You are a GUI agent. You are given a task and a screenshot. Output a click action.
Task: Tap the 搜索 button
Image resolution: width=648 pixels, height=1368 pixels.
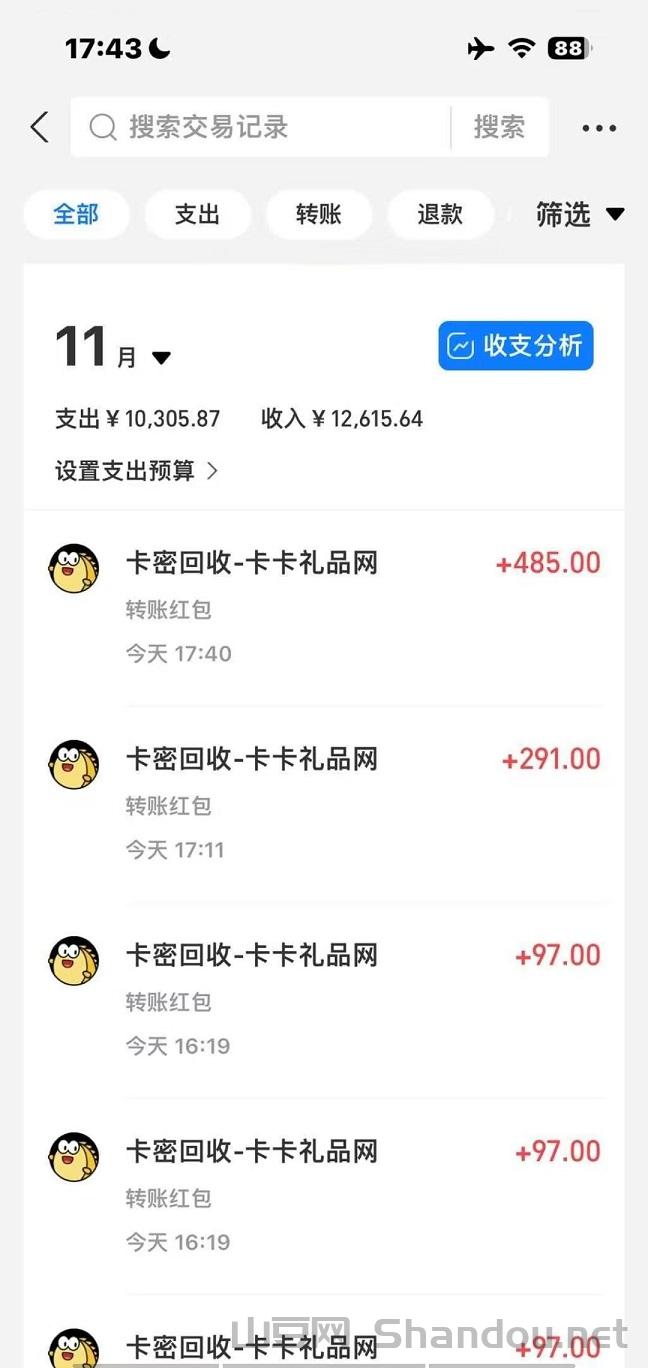coord(499,127)
